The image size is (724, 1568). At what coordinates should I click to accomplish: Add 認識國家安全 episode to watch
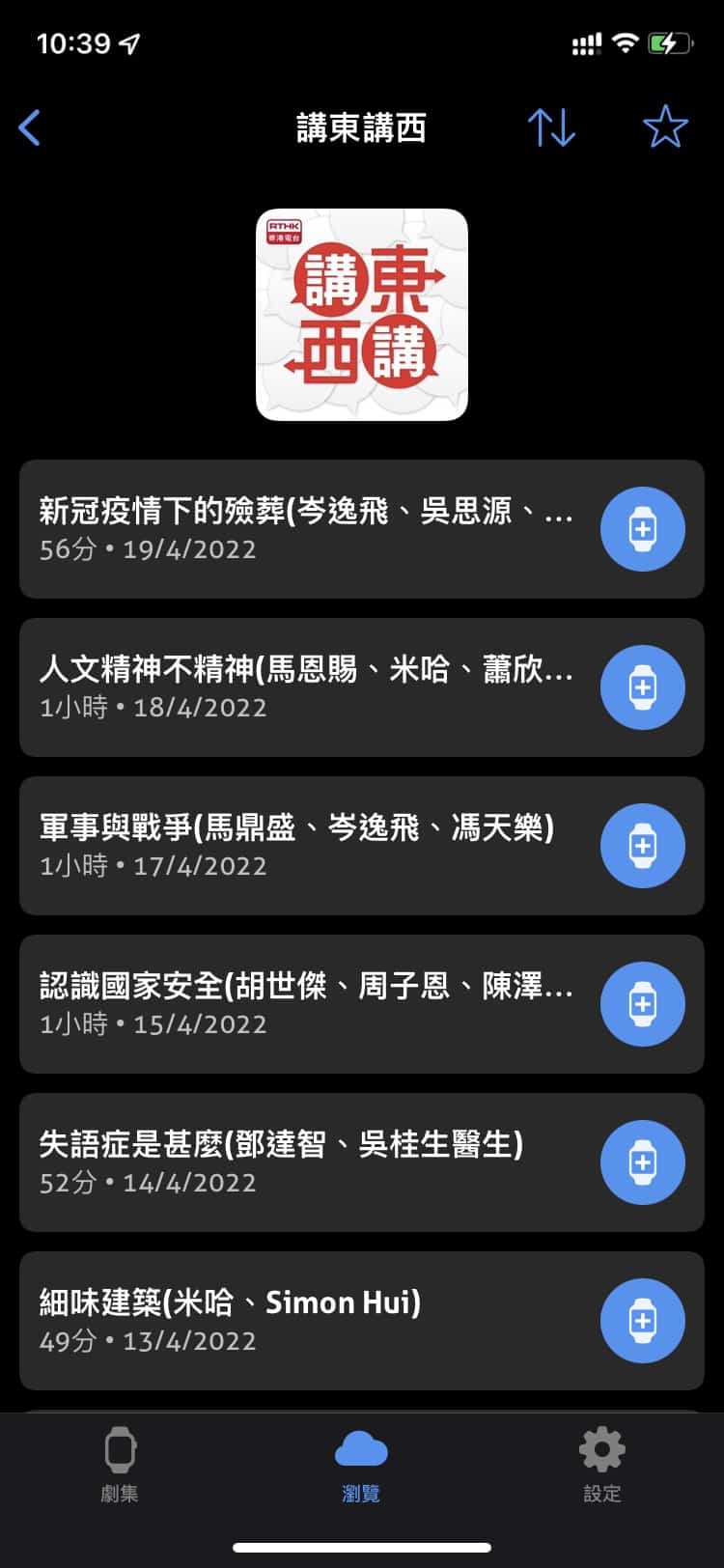tap(643, 1004)
